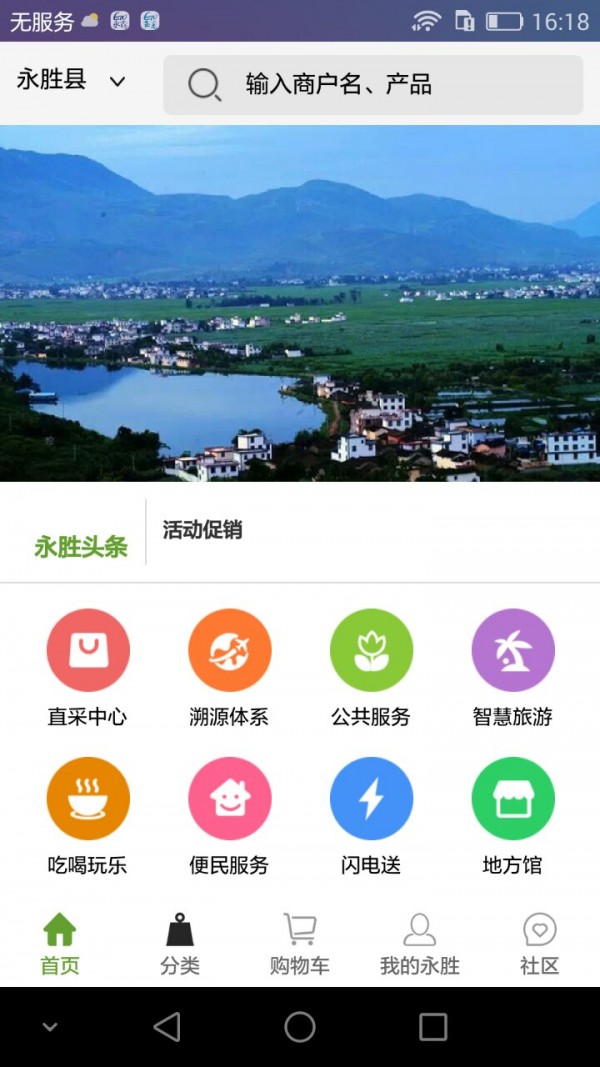Tap the search box for merchants and products
This screenshot has height=1067, width=600.
click(372, 85)
